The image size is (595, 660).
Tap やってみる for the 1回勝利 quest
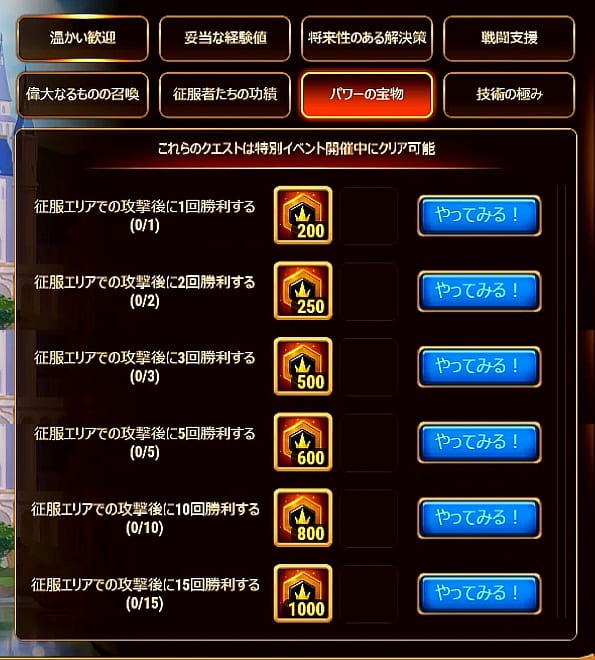[479, 216]
